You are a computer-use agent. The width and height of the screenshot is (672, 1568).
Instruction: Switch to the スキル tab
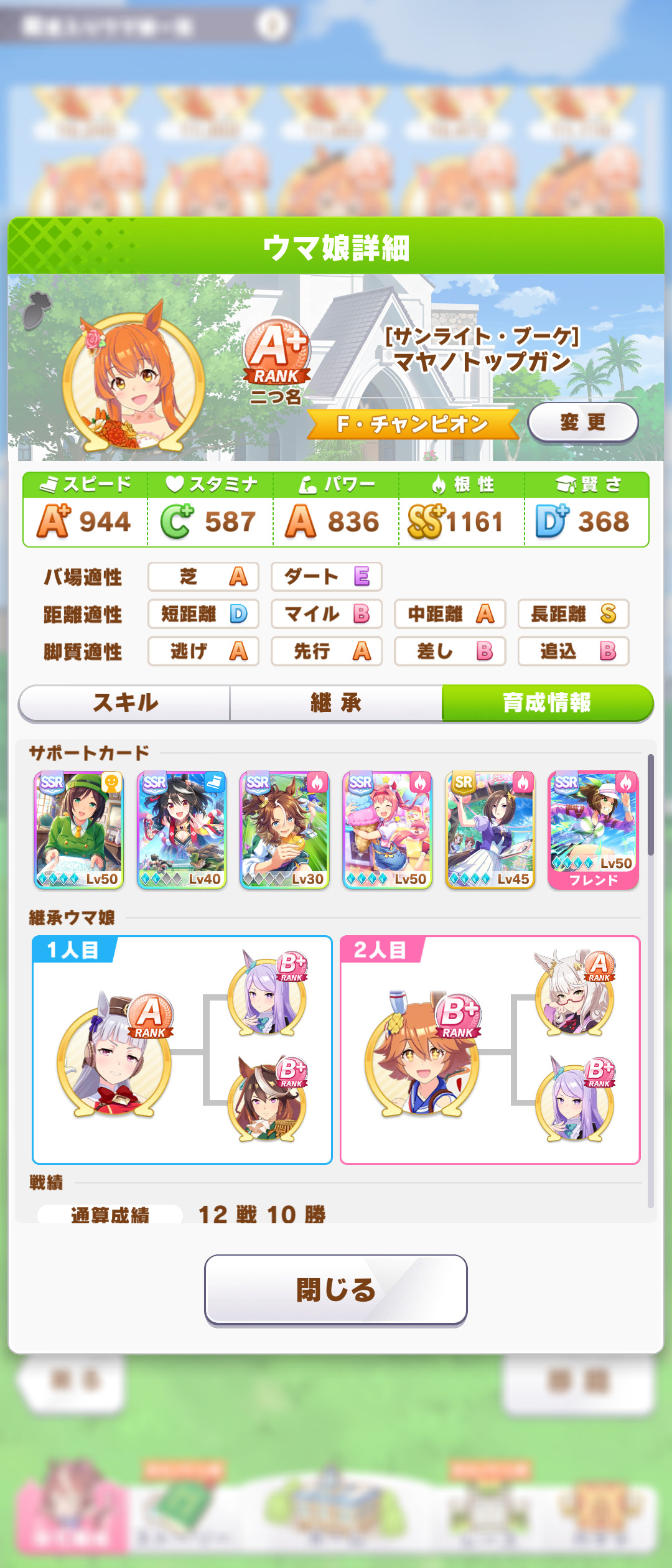(x=125, y=703)
